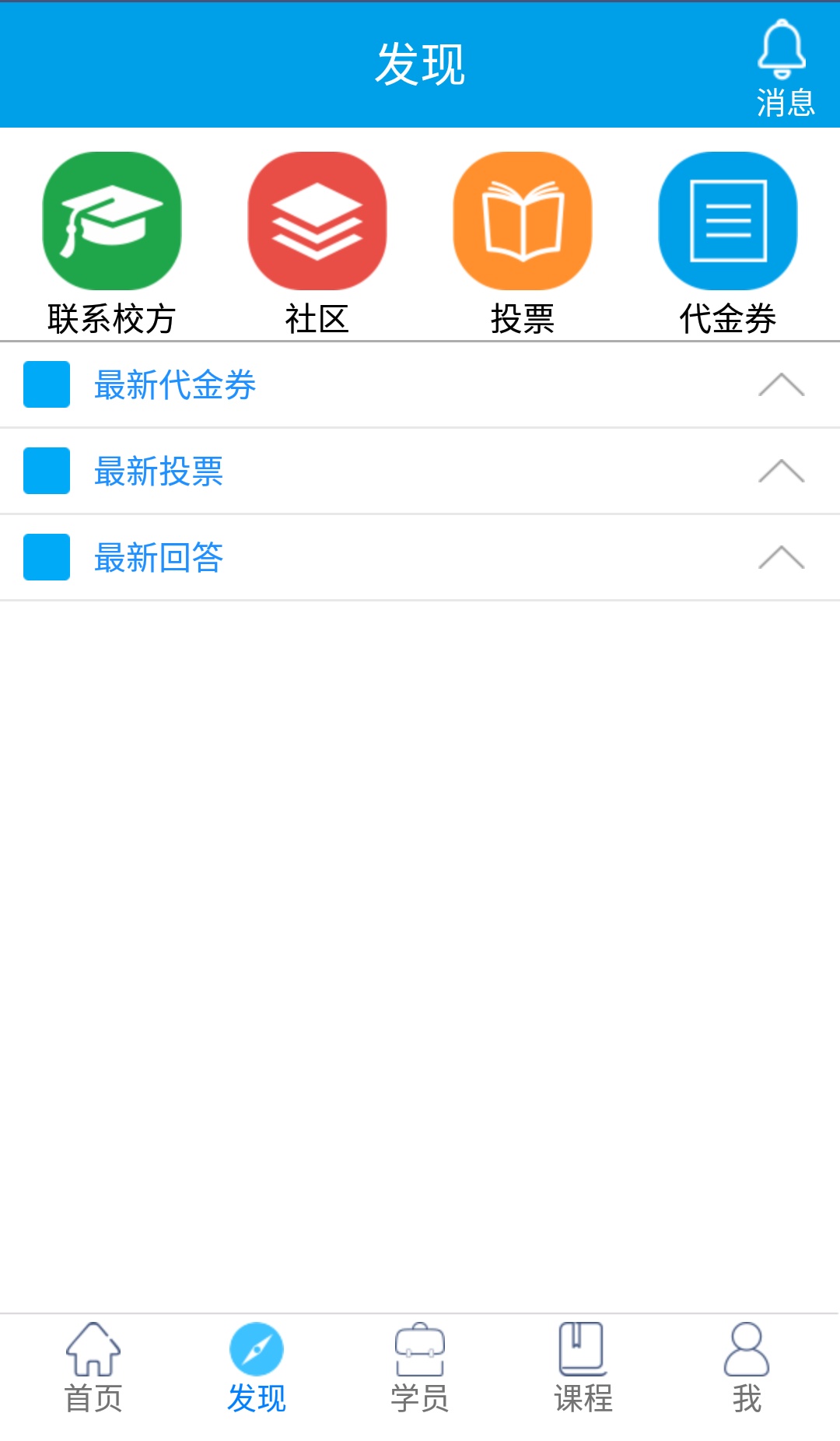Collapse the 最新代金券 section
840x1441 pixels.
click(x=782, y=384)
